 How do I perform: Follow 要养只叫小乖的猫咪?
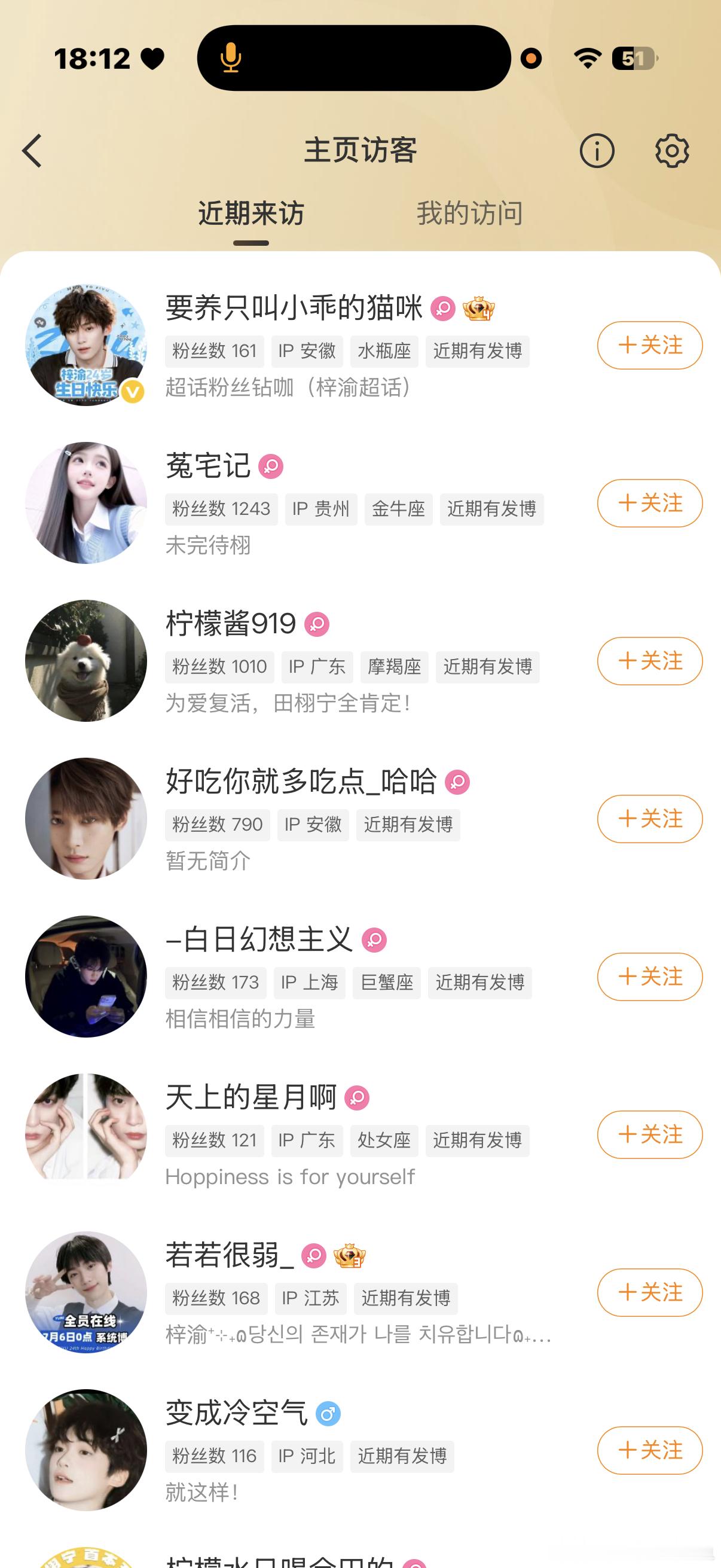[x=650, y=345]
